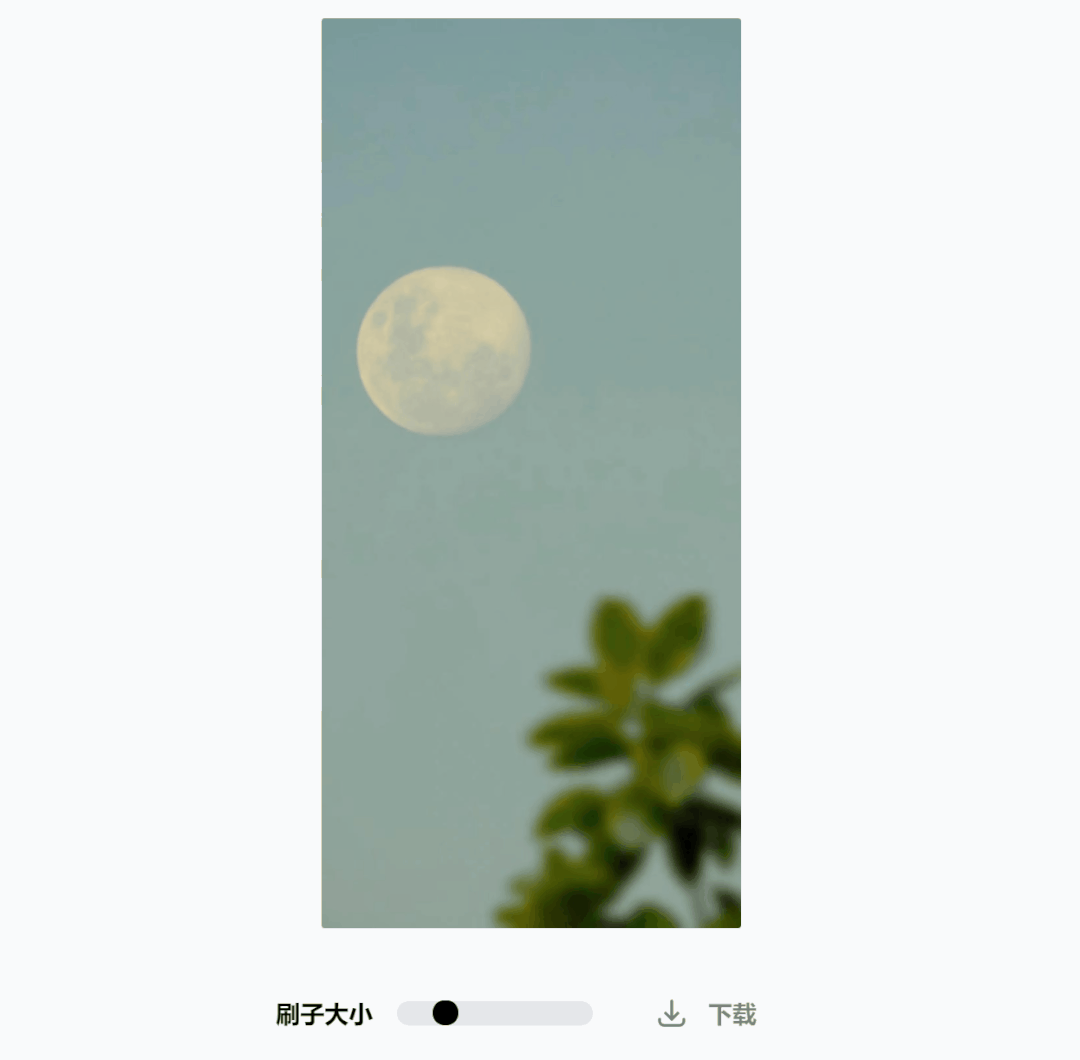Tap the moon photo canvas
The image size is (1080, 1060).
click(x=531, y=472)
